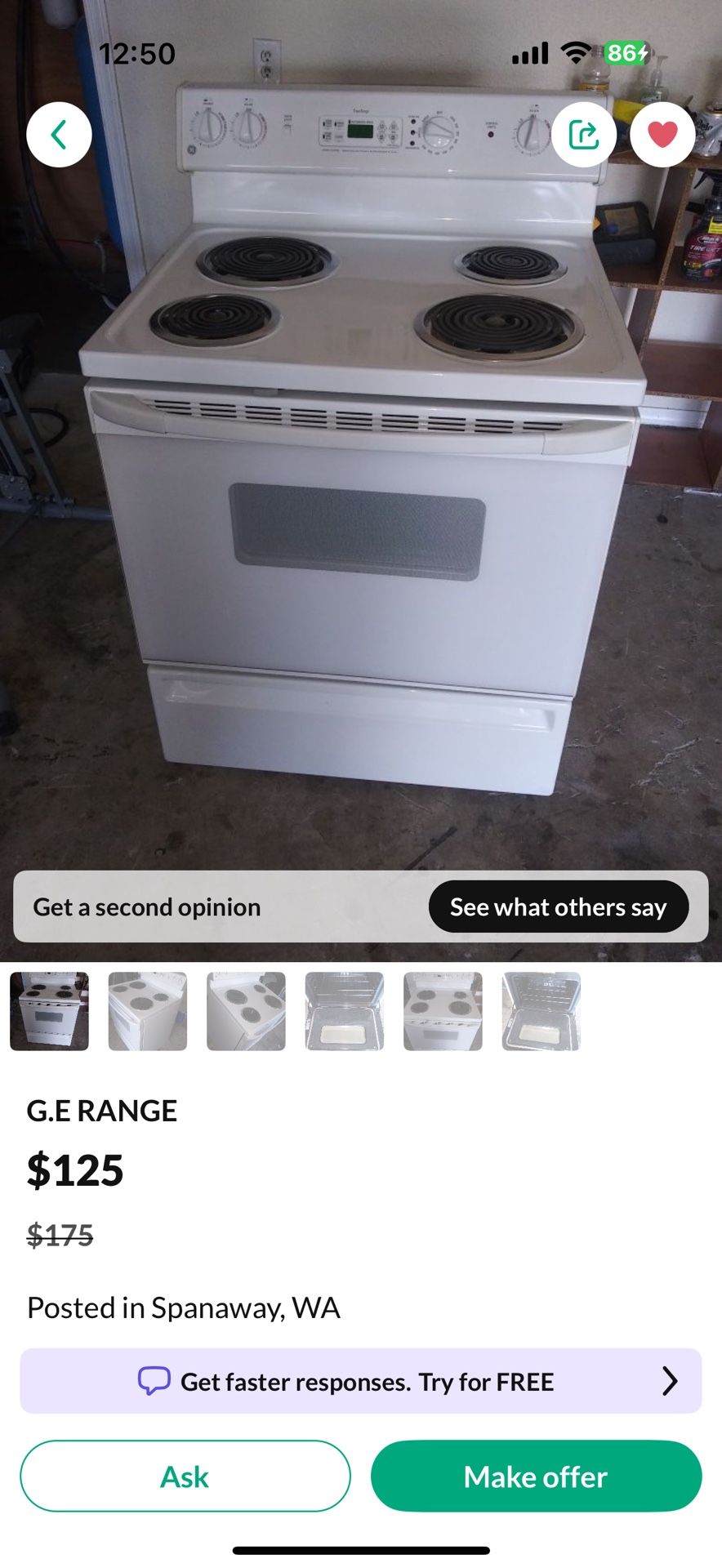This screenshot has width=722, height=1568.
Task: Ask the seller a question
Action: coord(185,1477)
